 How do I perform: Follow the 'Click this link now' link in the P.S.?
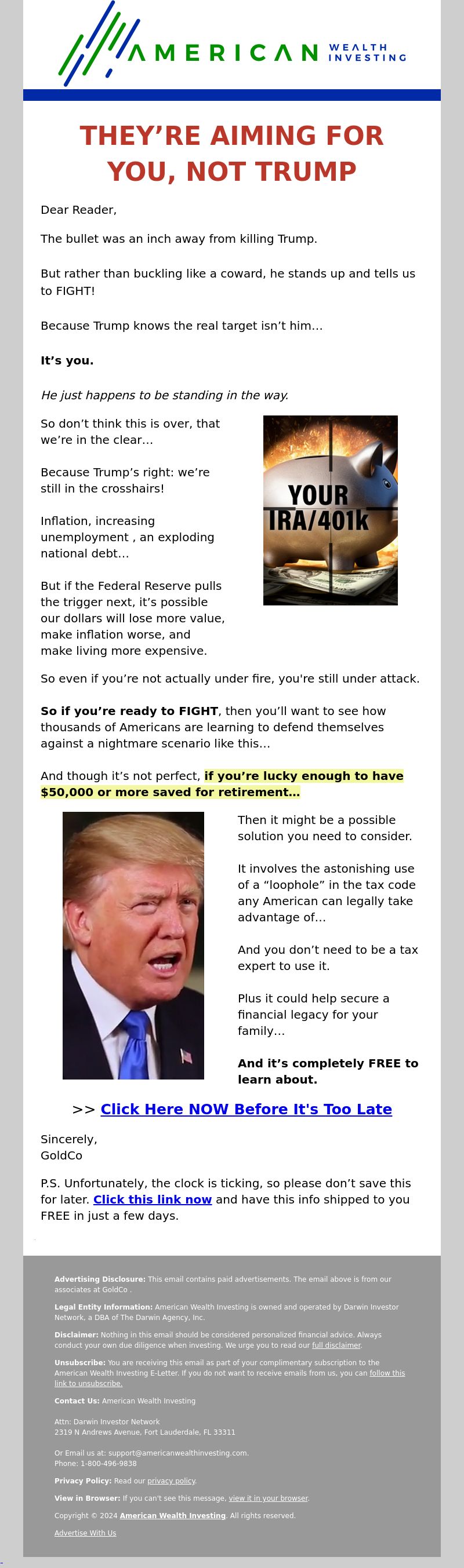(152, 1199)
